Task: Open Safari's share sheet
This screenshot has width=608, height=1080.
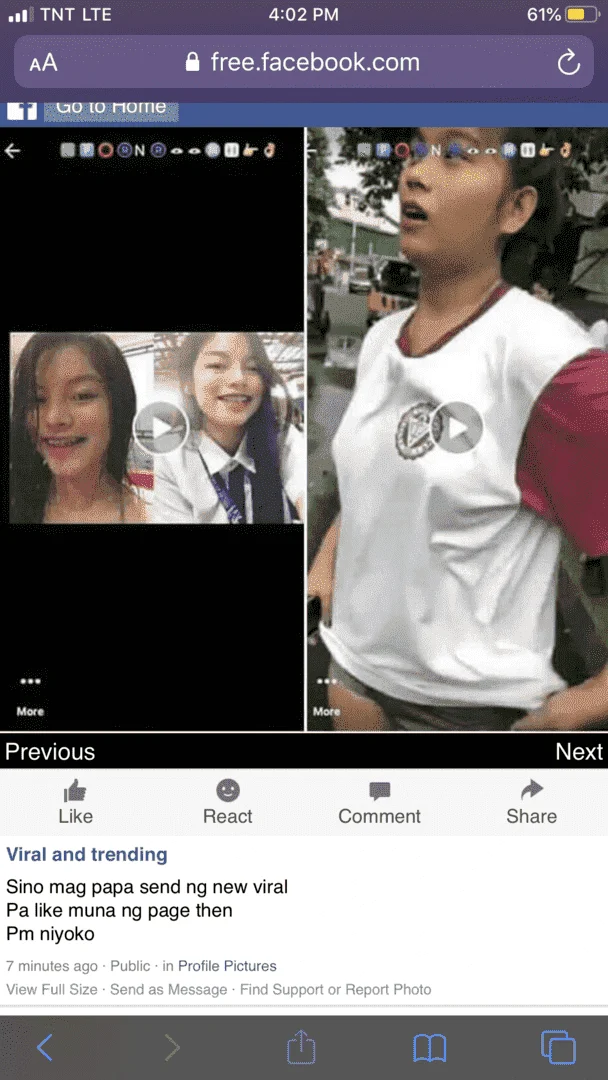Action: tap(301, 1047)
